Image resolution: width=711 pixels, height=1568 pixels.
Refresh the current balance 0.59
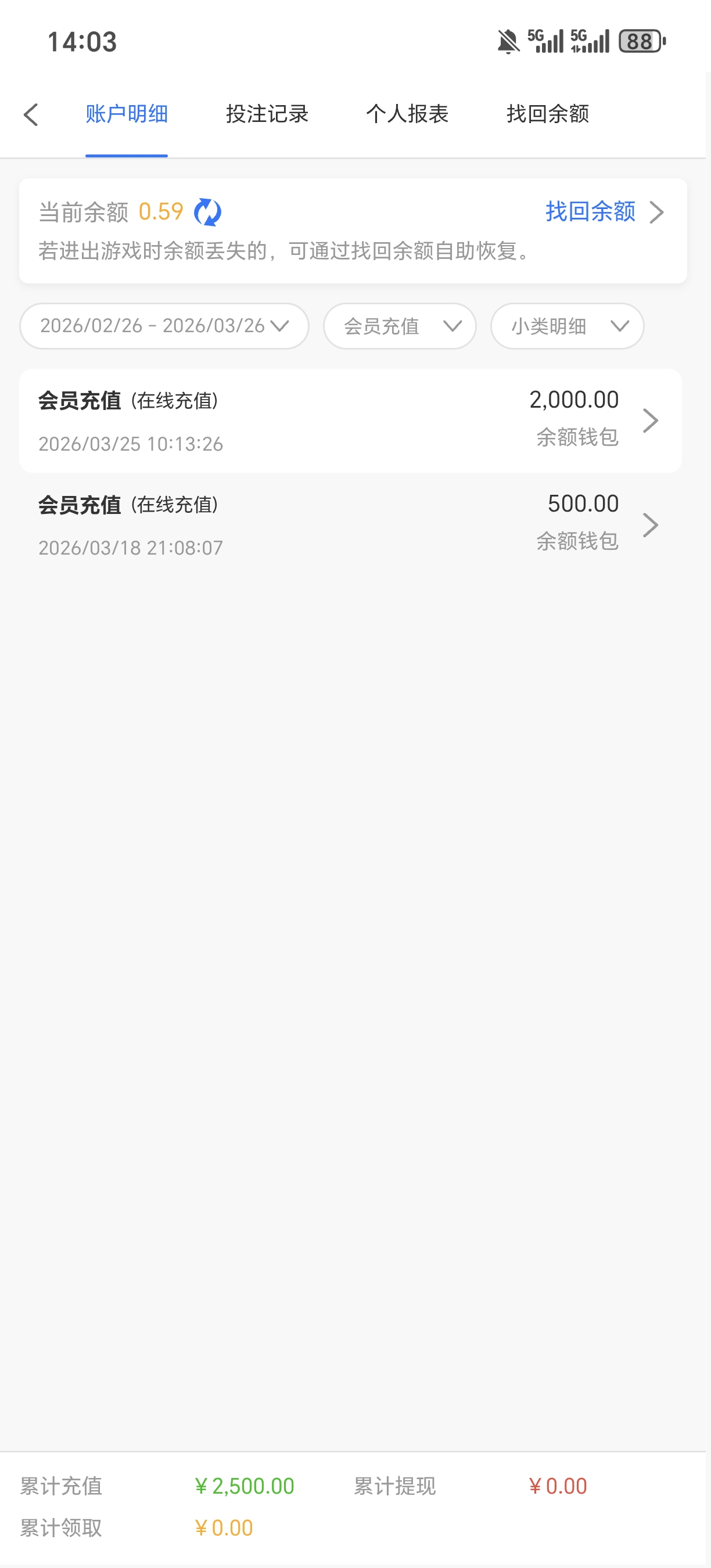click(207, 212)
